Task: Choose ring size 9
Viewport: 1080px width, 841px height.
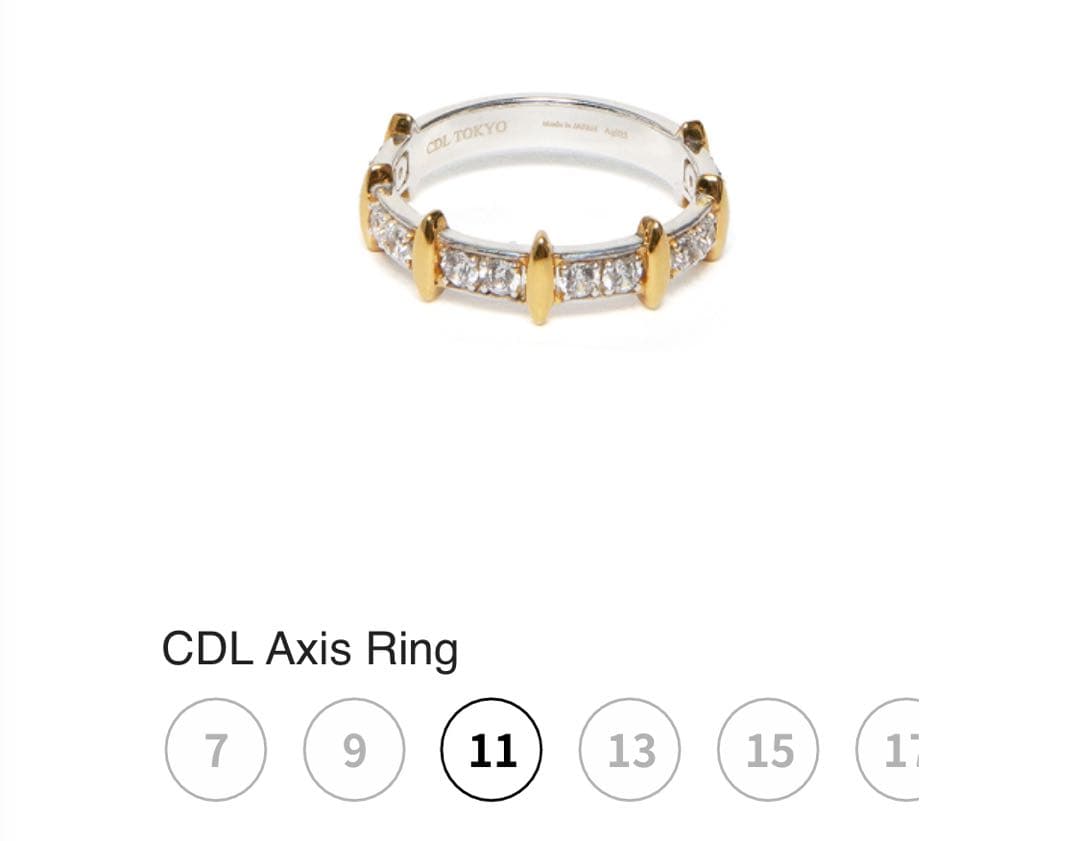Action: click(354, 750)
